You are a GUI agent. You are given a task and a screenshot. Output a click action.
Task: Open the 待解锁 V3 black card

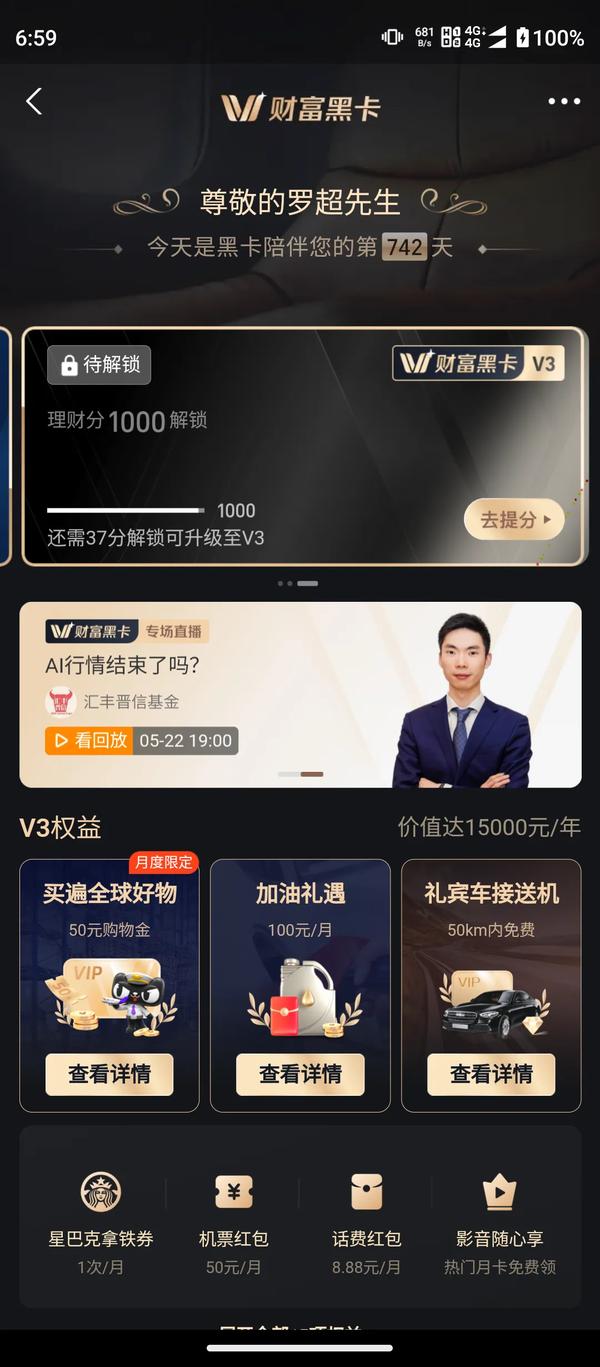click(x=300, y=440)
